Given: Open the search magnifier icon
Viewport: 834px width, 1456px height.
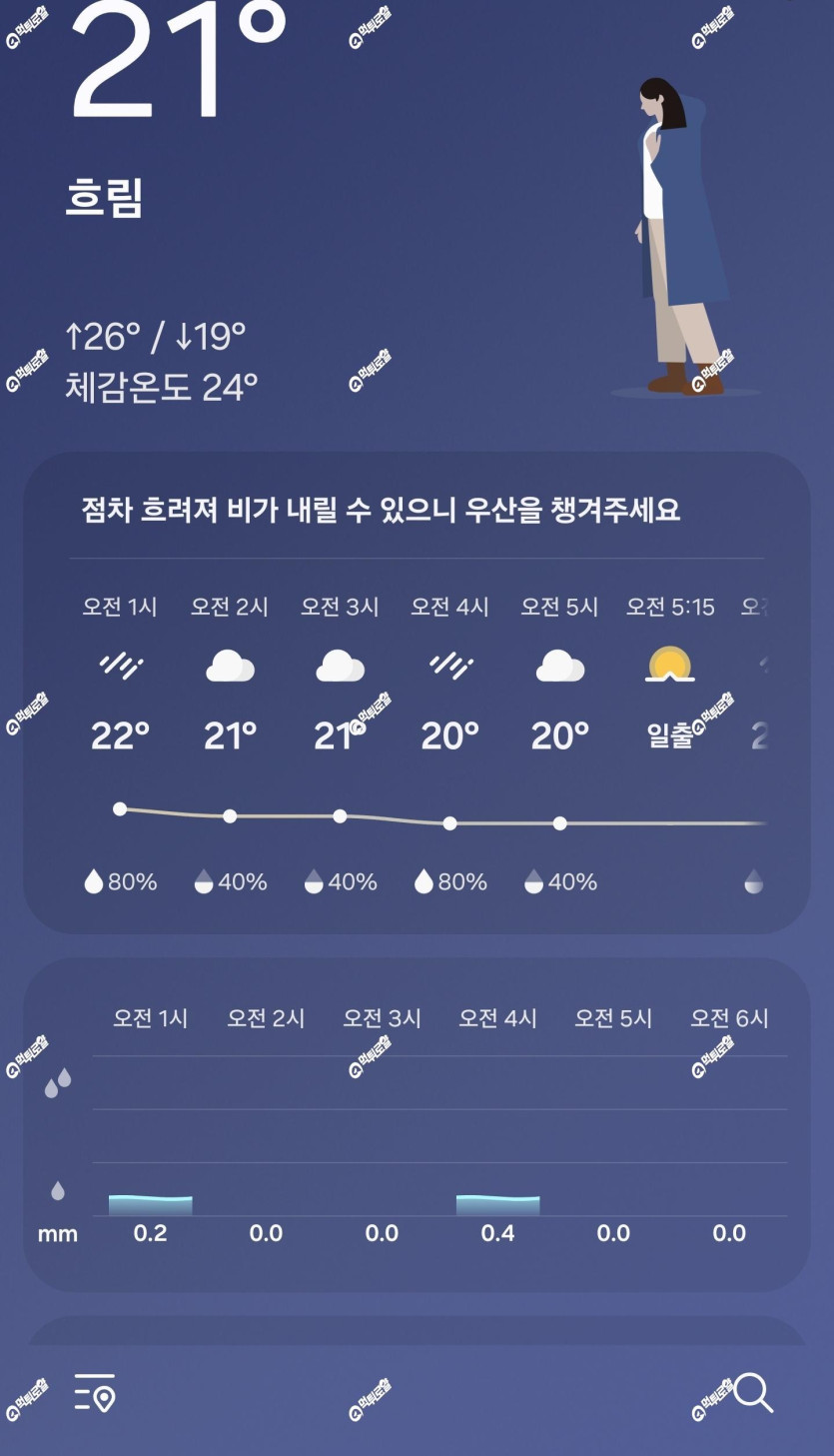Looking at the screenshot, I should 753,1392.
